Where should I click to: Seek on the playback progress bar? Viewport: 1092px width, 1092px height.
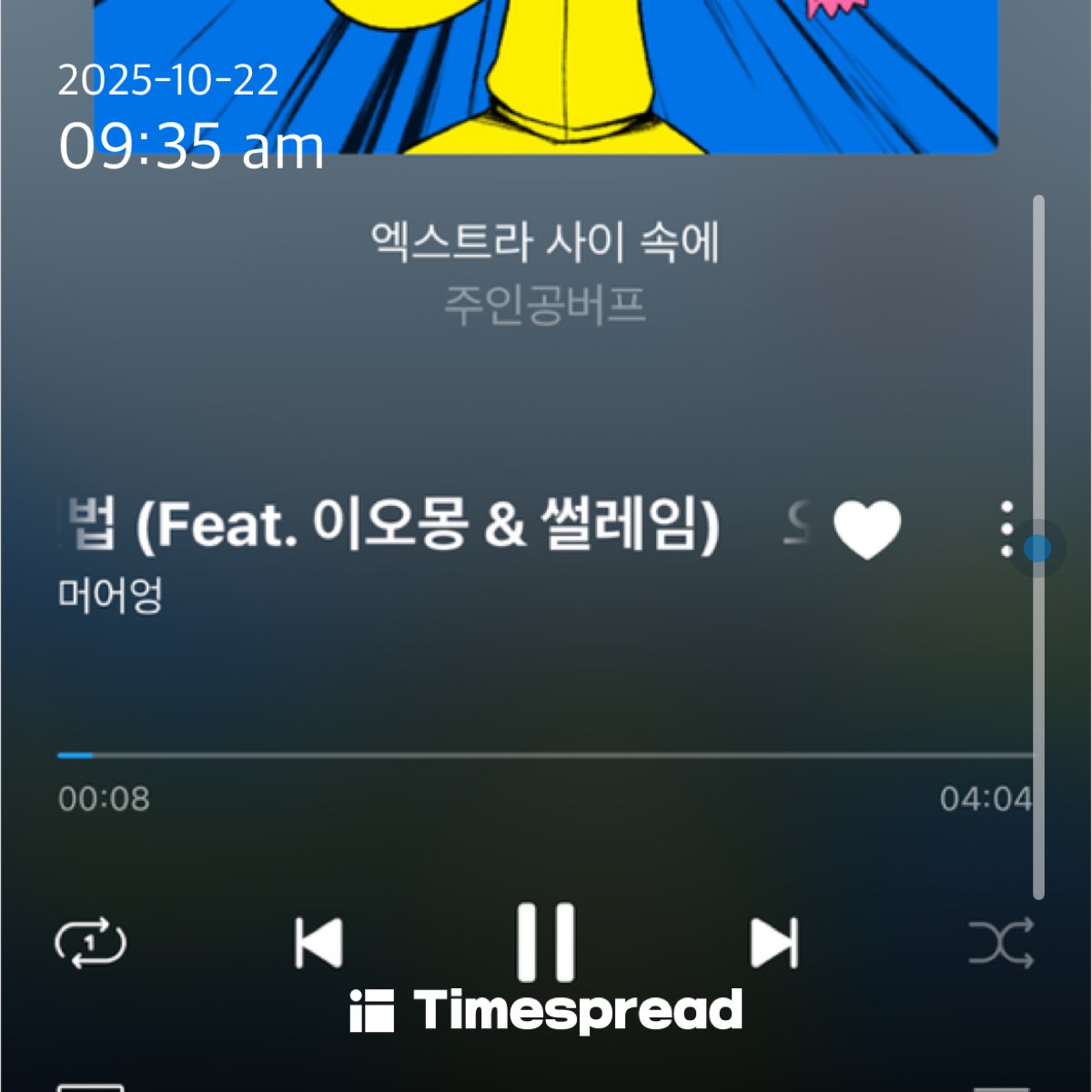point(546,755)
